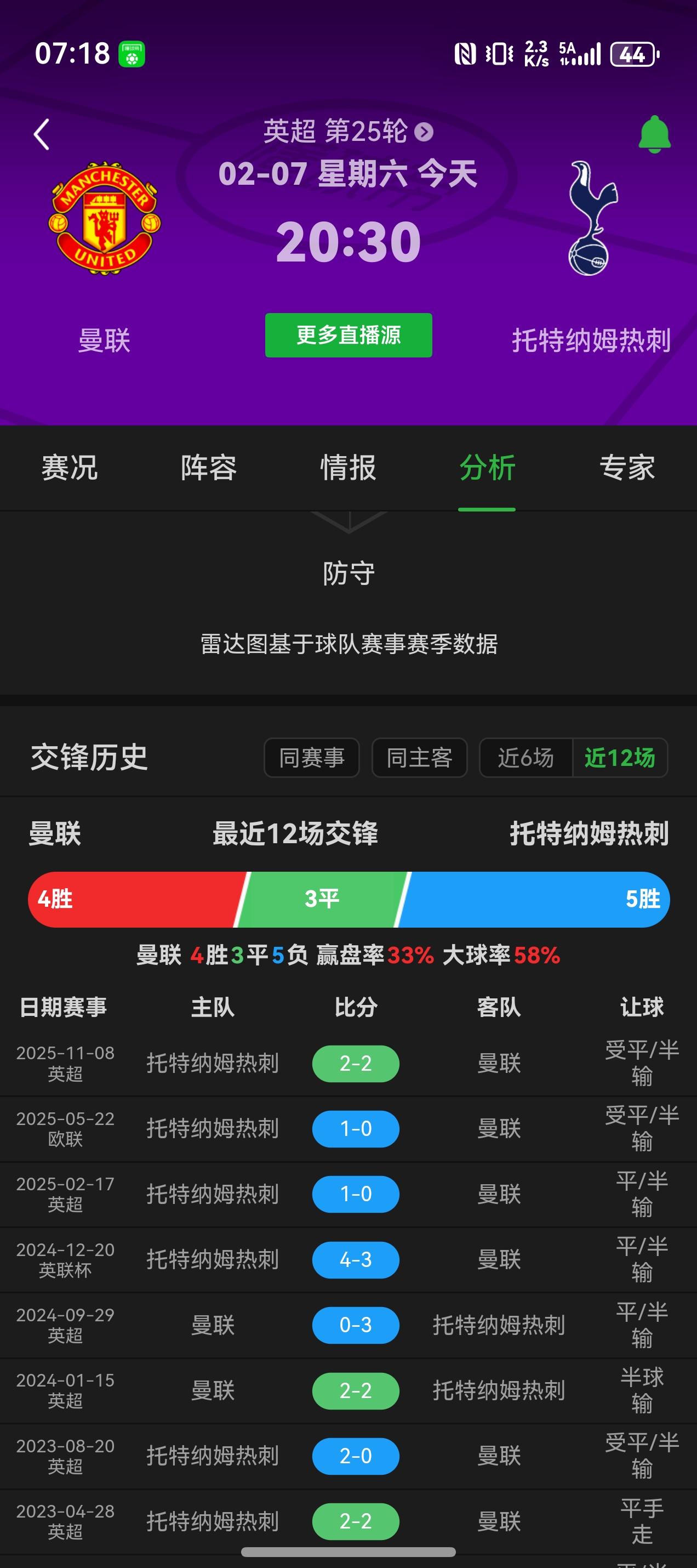697x1568 pixels.
Task: Tap the green match reminder bell
Action: click(654, 134)
